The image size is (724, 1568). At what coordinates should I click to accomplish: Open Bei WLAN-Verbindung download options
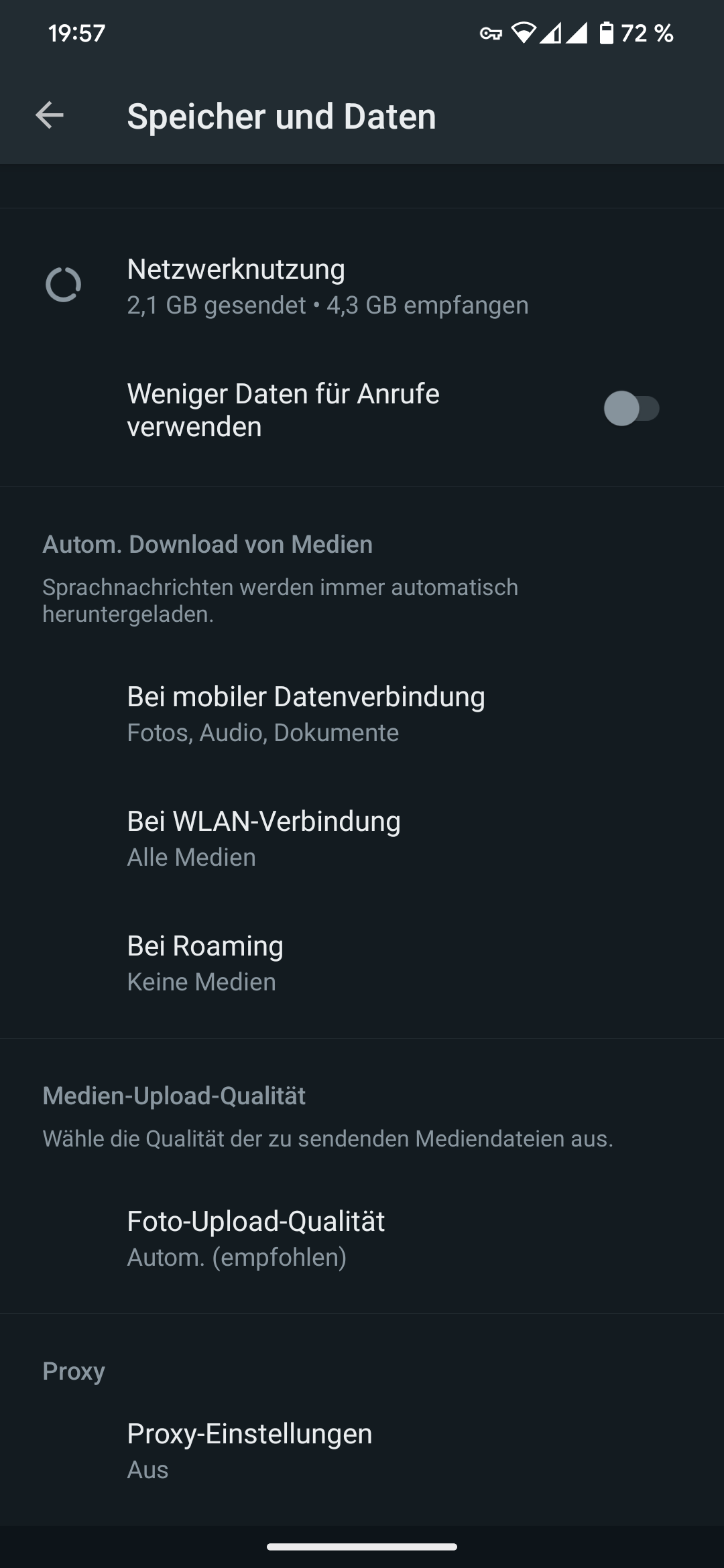pyautogui.click(x=264, y=838)
